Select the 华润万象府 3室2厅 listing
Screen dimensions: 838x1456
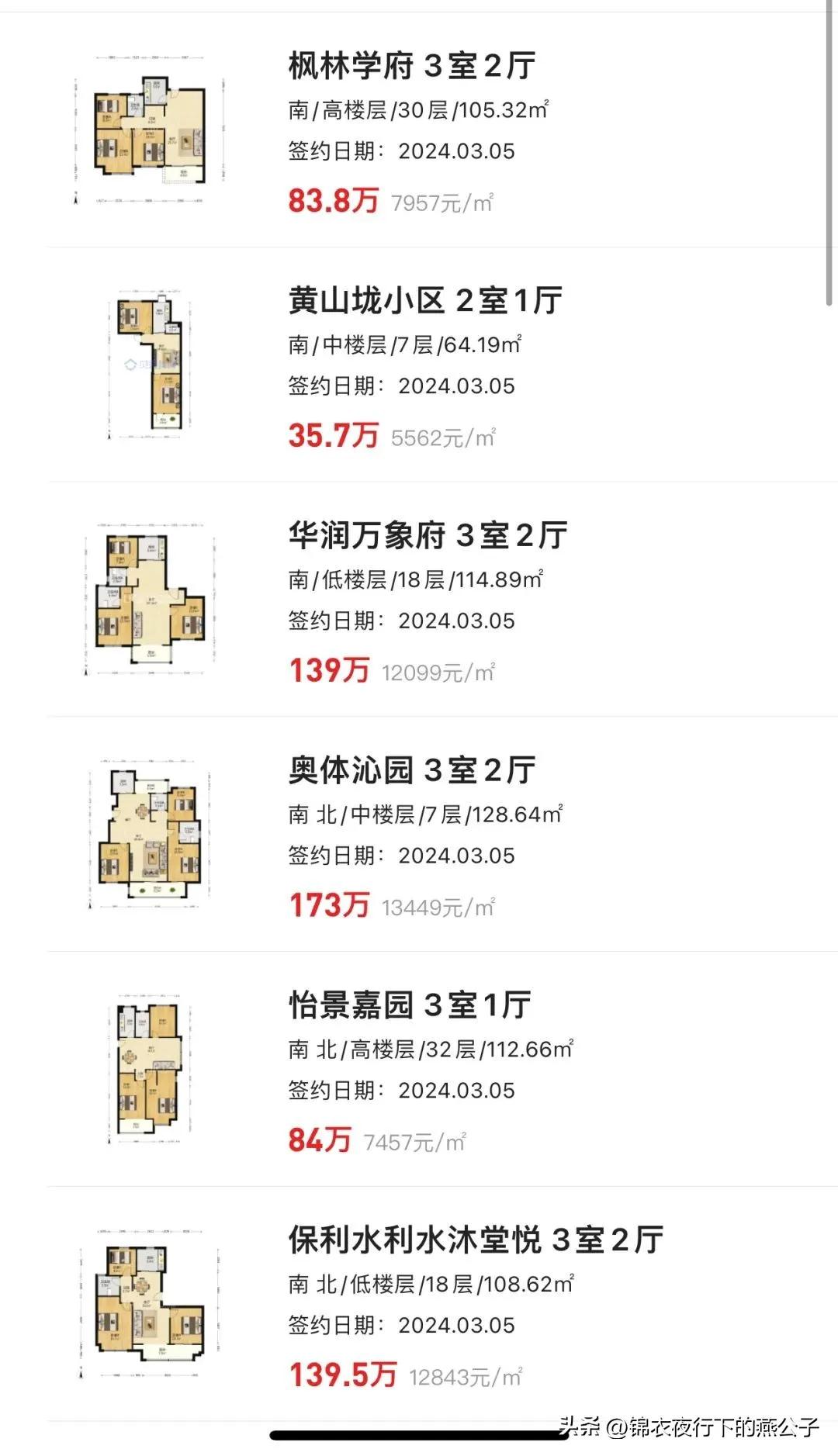click(x=428, y=536)
